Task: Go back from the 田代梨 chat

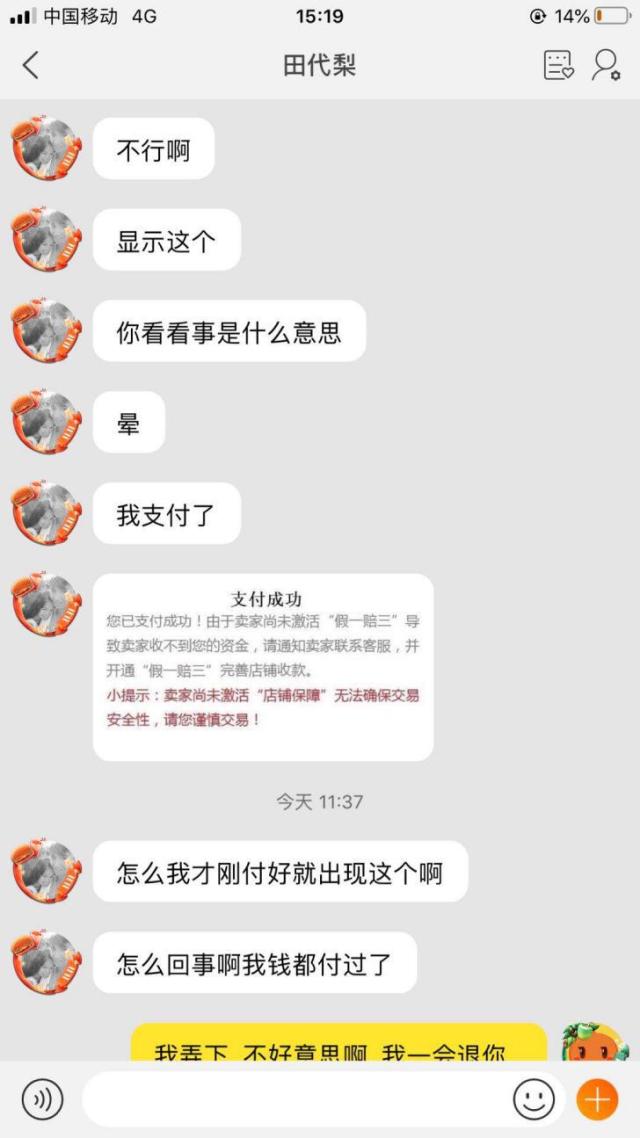Action: tap(30, 66)
